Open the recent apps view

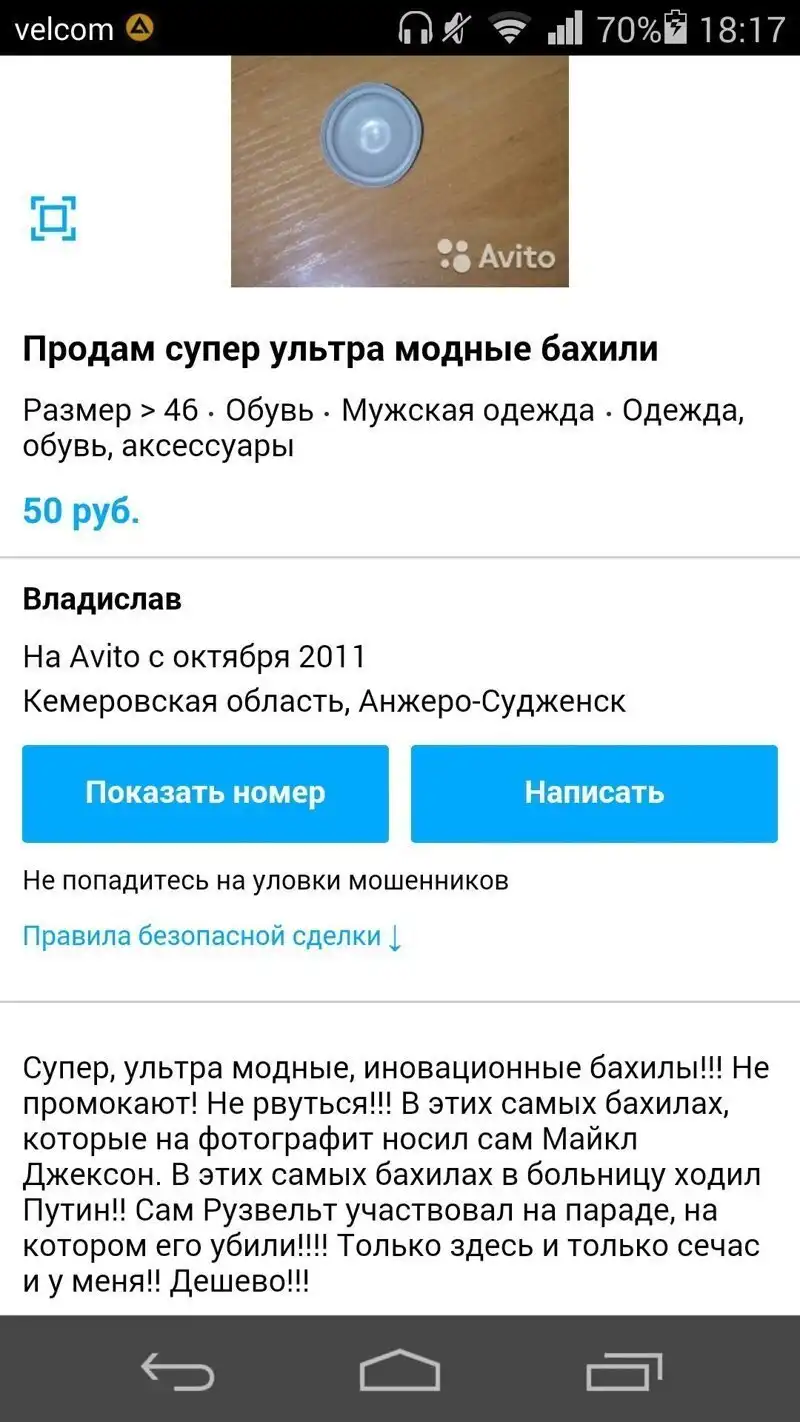tap(624, 1370)
